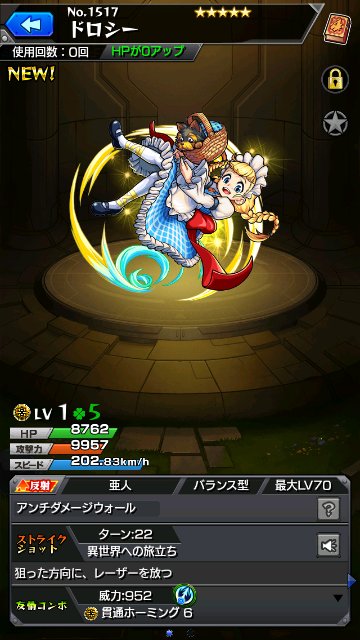Toggle the lock on ドロシー
The image size is (360, 640).
pos(335,79)
